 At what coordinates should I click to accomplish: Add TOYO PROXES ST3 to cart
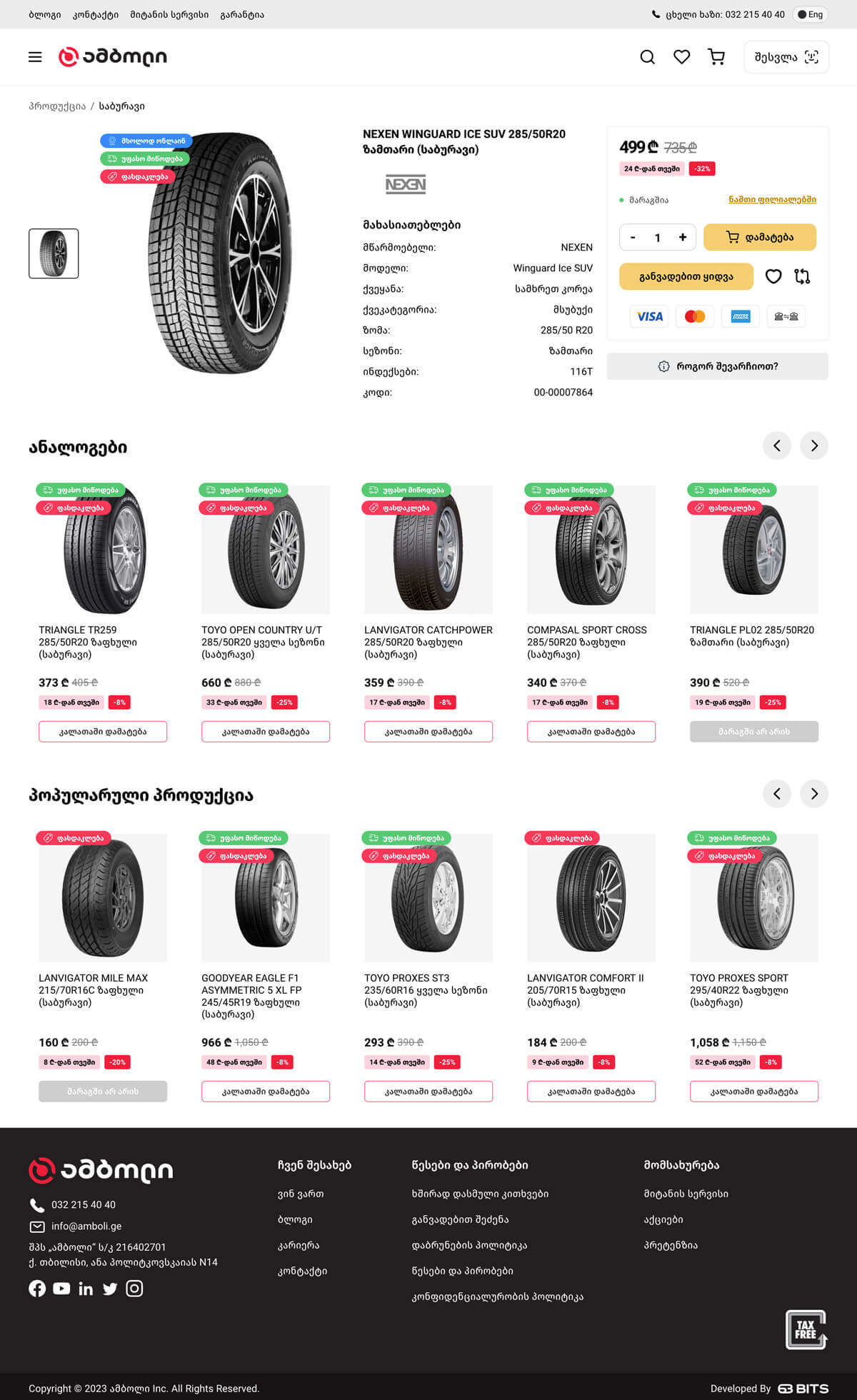coord(428,1091)
